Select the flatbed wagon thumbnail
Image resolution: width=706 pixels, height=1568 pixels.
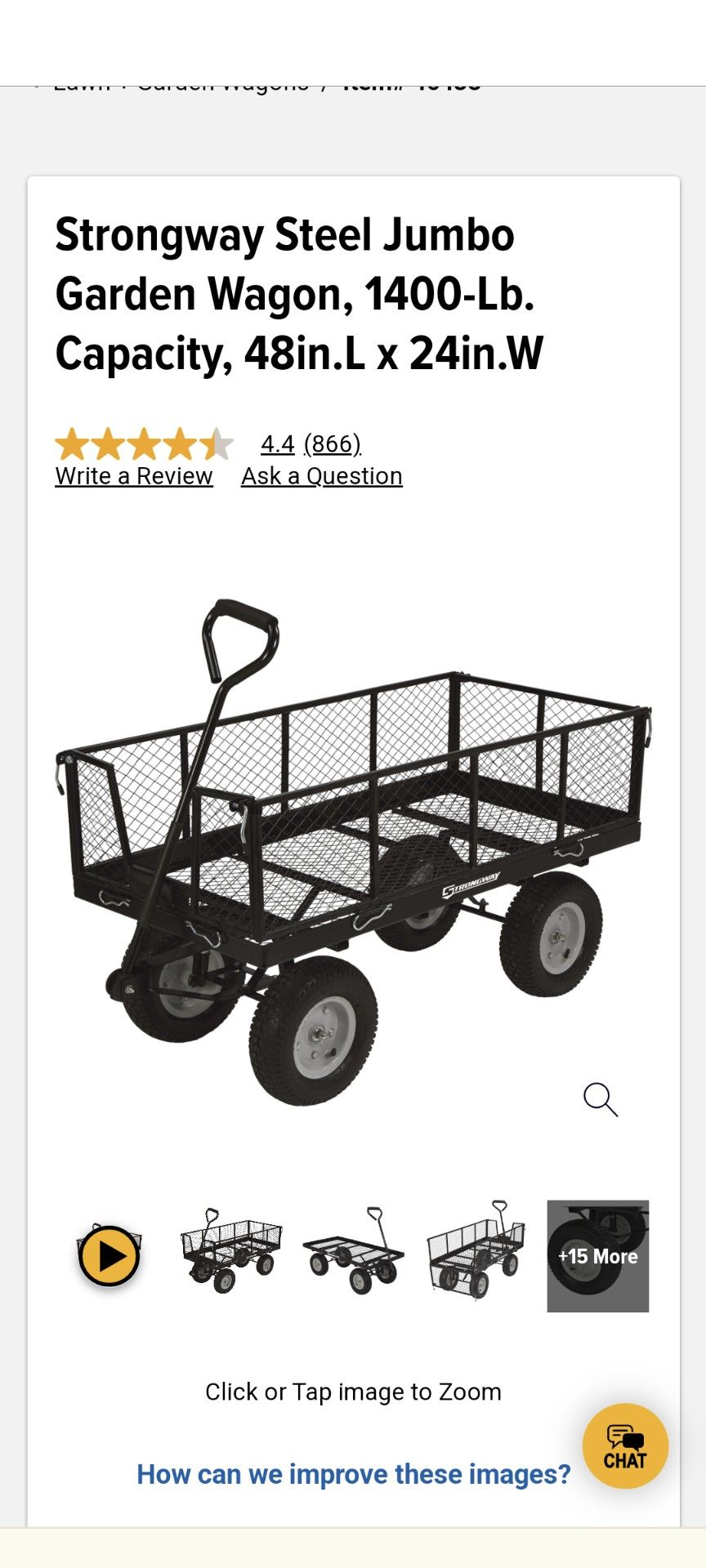point(353,1251)
